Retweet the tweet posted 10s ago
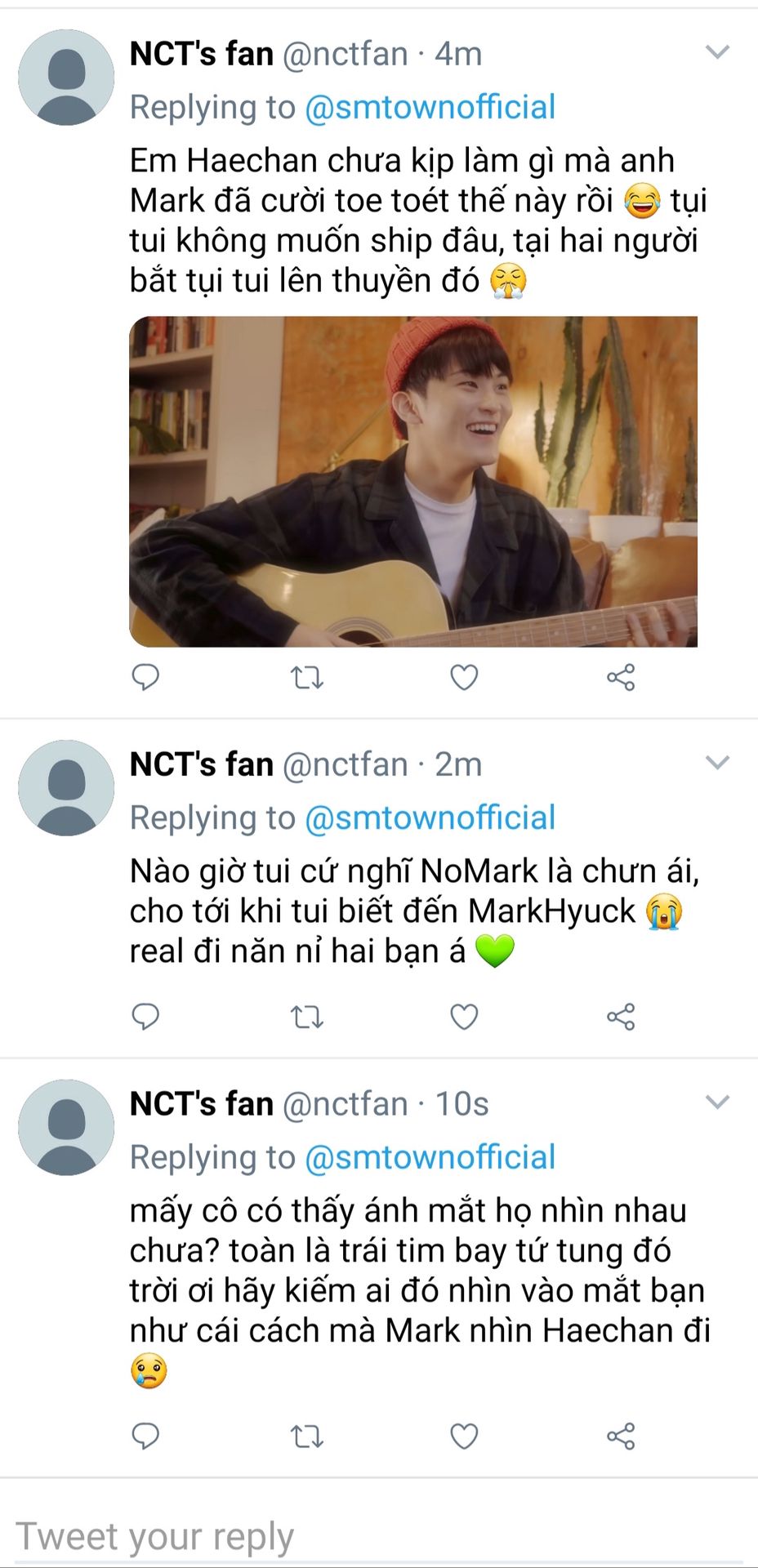This screenshot has width=758, height=1568. (307, 1436)
